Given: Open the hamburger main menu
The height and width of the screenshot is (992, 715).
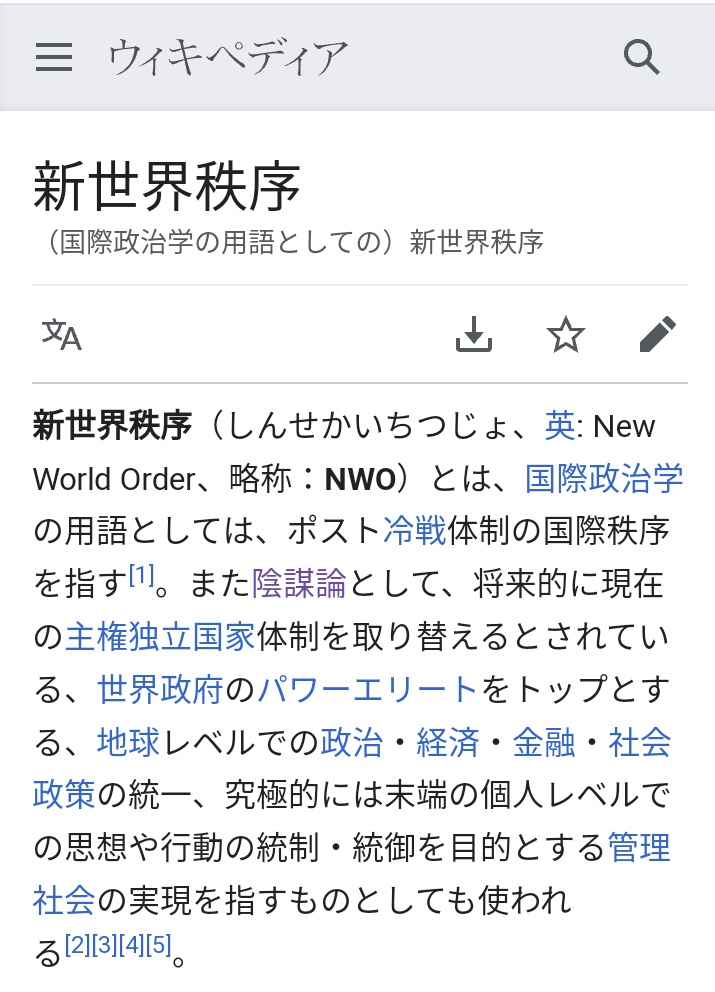Looking at the screenshot, I should [54, 57].
